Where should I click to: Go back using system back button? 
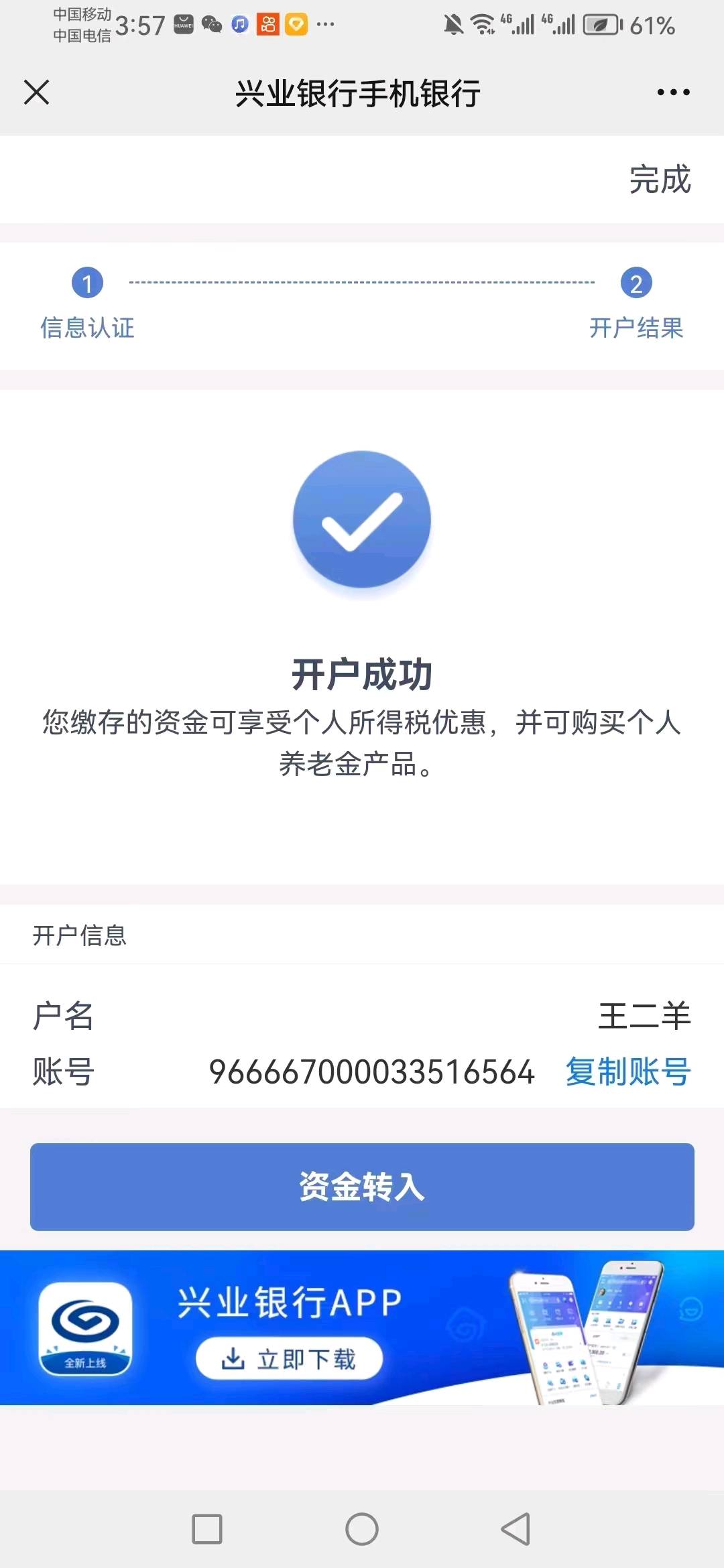[516, 1529]
